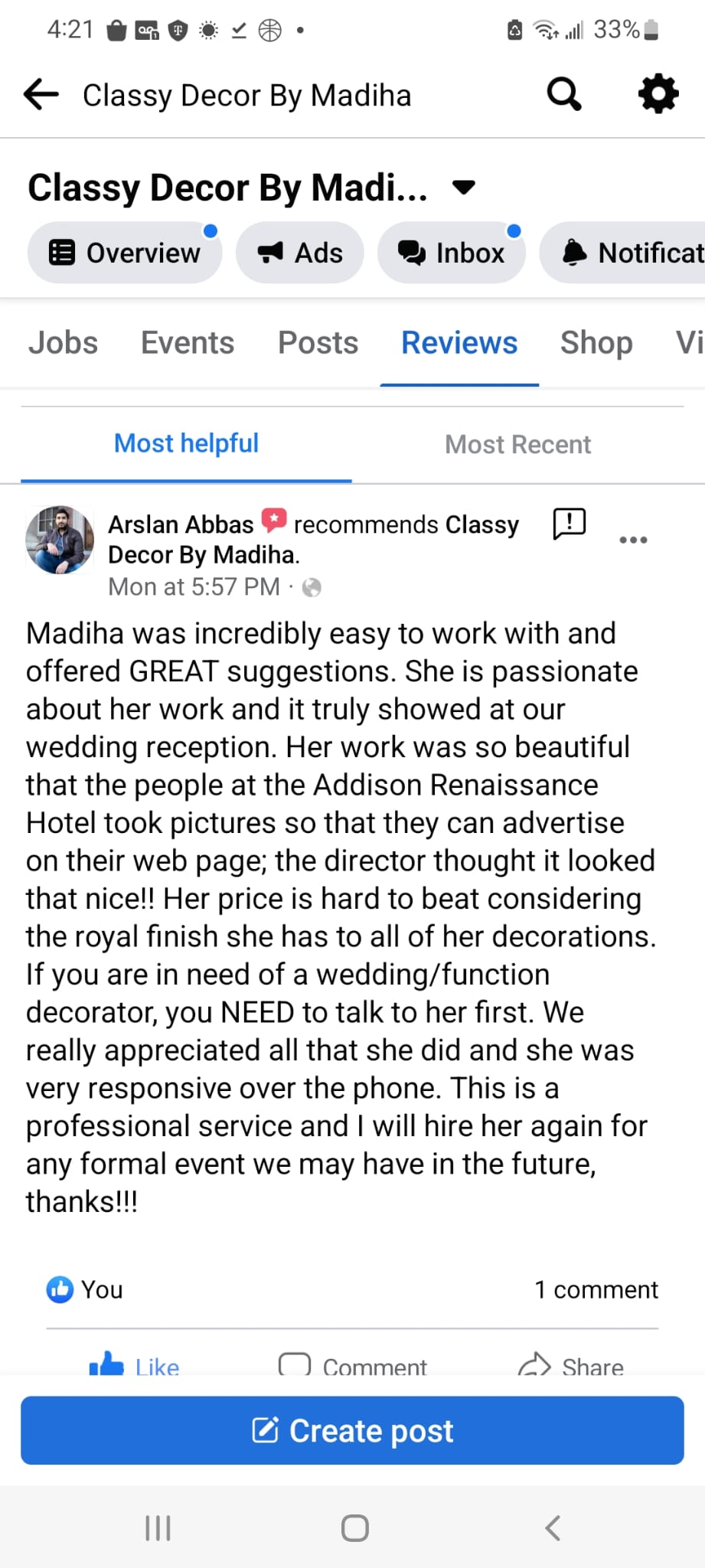Viewport: 705px width, 1568px height.
Task: Sort reviews by Most Recent
Action: click(518, 444)
